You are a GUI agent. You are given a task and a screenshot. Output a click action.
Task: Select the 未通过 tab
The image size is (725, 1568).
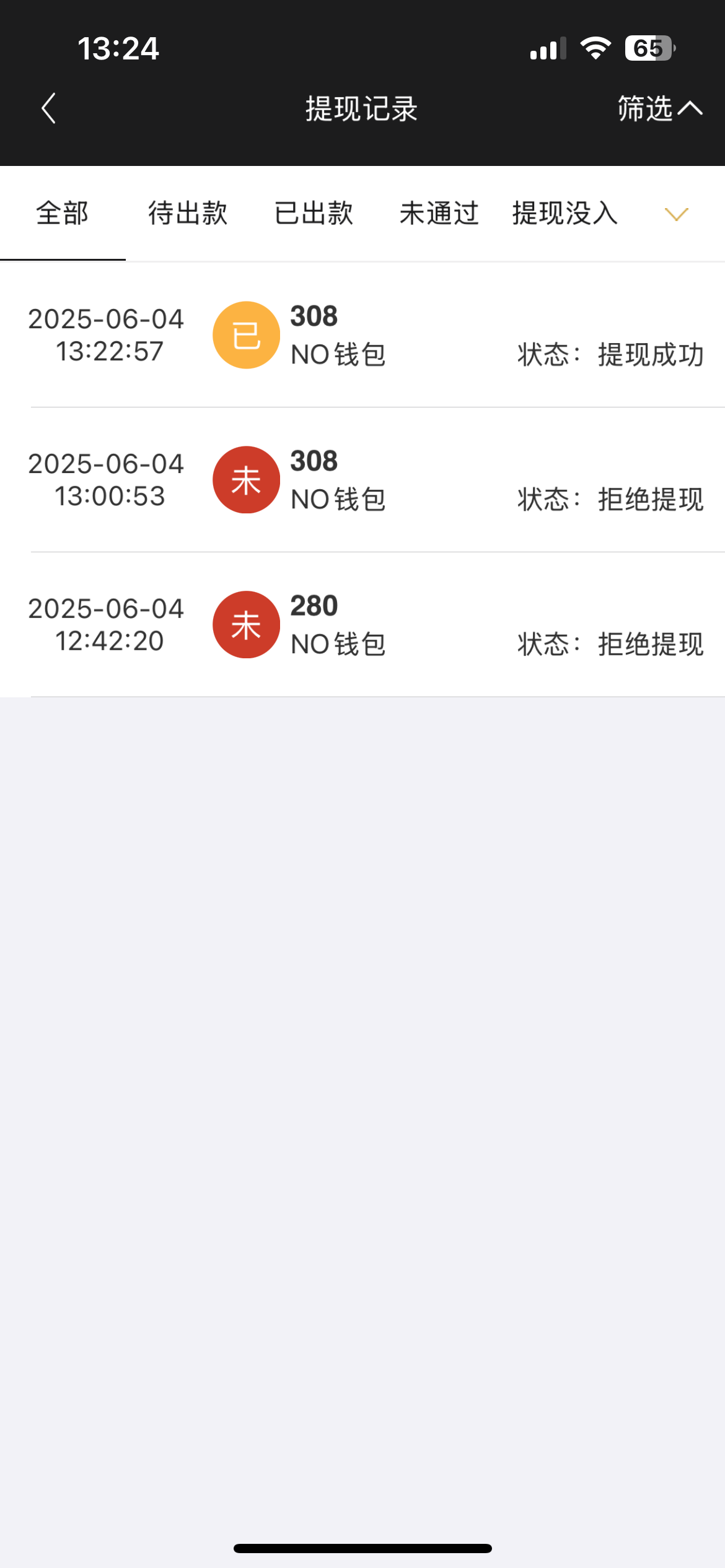click(439, 214)
